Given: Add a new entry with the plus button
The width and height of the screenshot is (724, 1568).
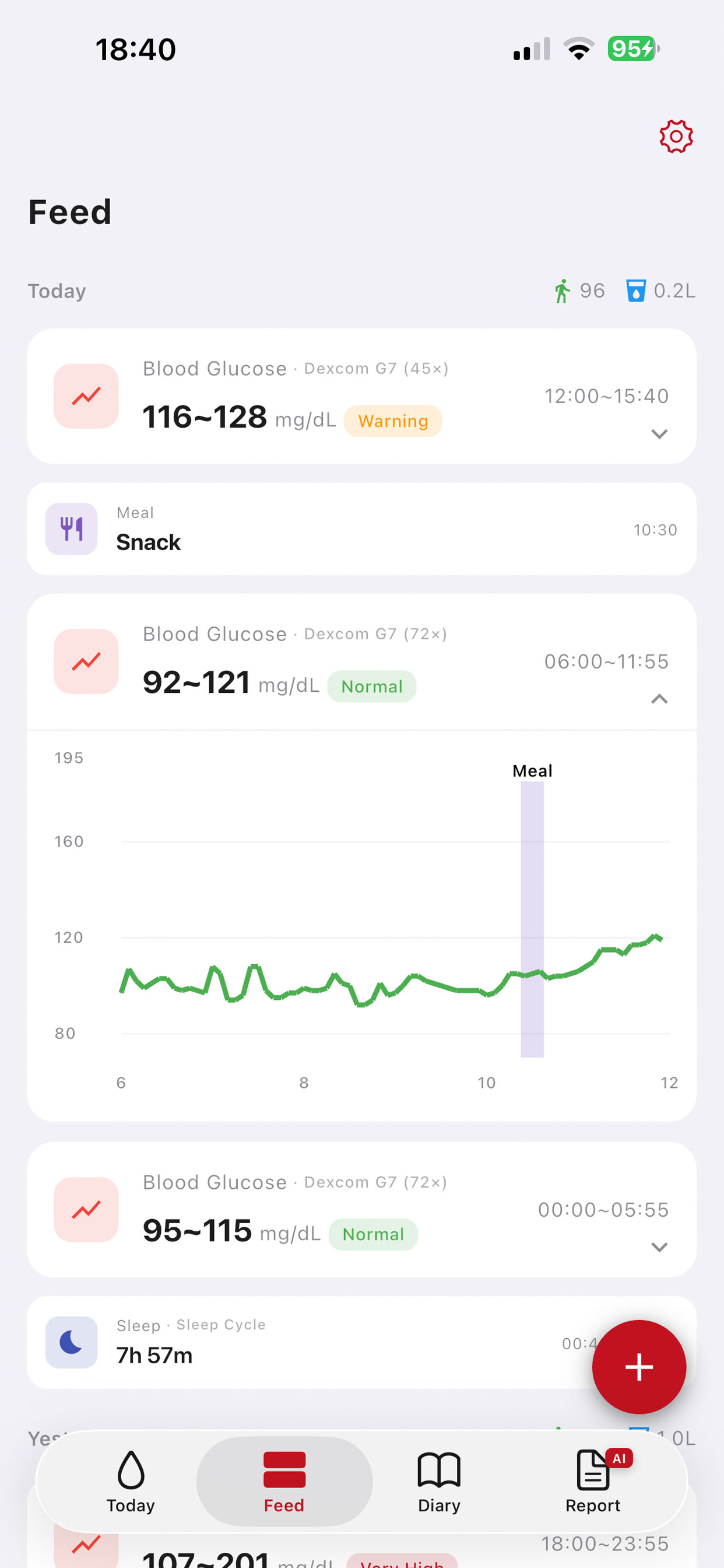Looking at the screenshot, I should point(638,1367).
